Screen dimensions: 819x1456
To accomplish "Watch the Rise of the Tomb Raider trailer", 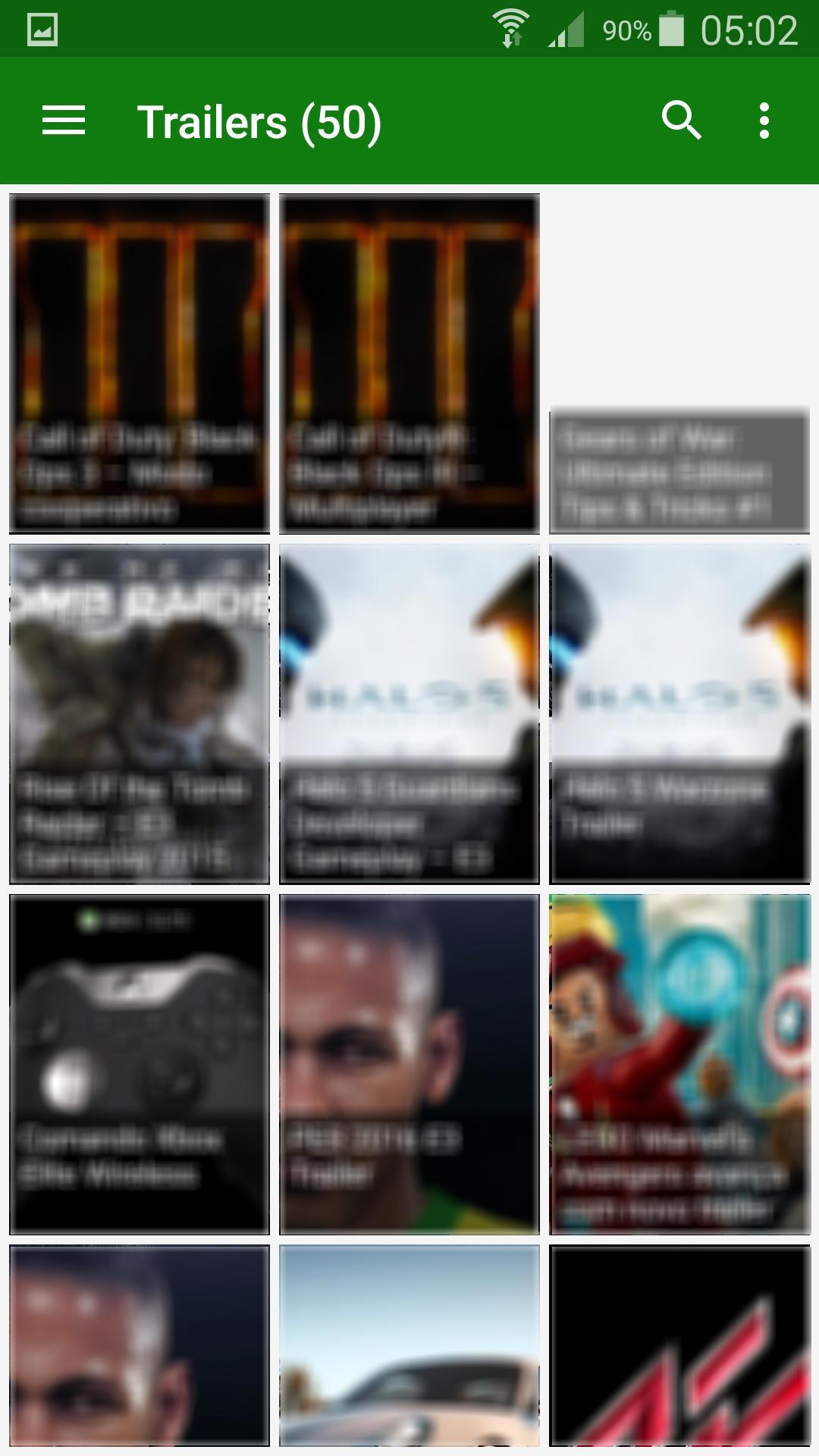I will click(x=140, y=714).
